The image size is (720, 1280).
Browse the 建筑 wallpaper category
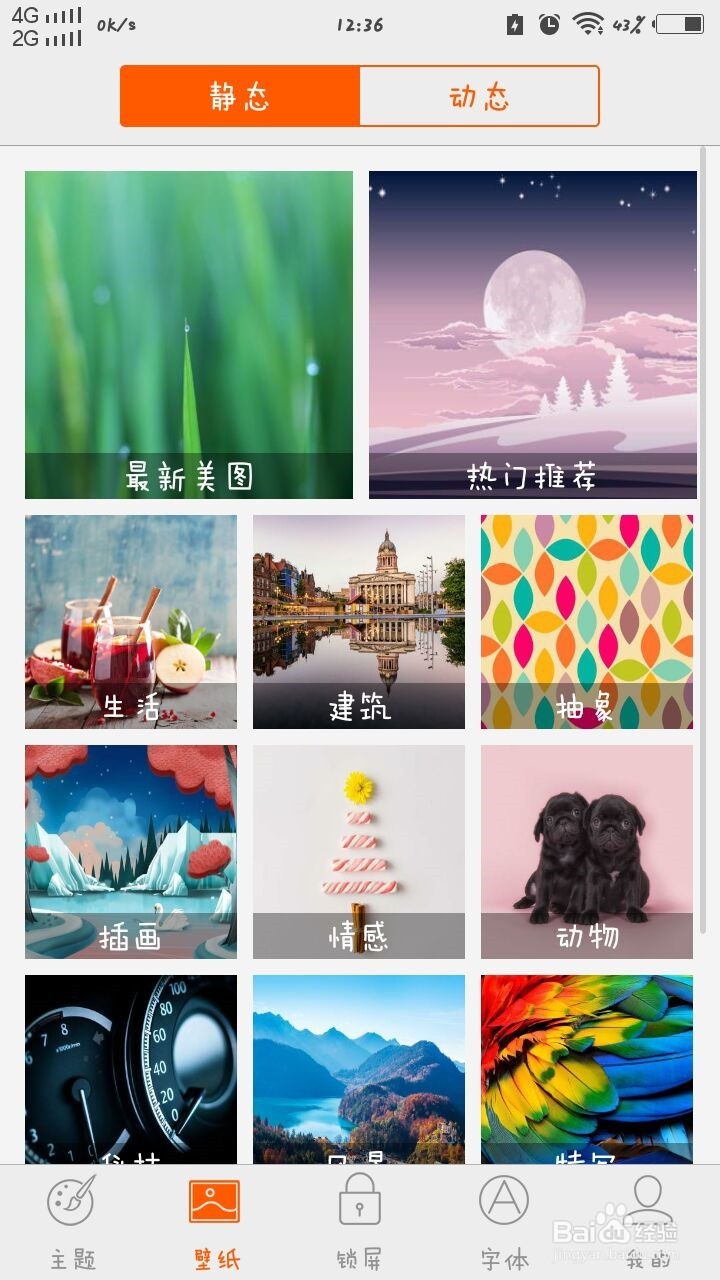point(360,621)
